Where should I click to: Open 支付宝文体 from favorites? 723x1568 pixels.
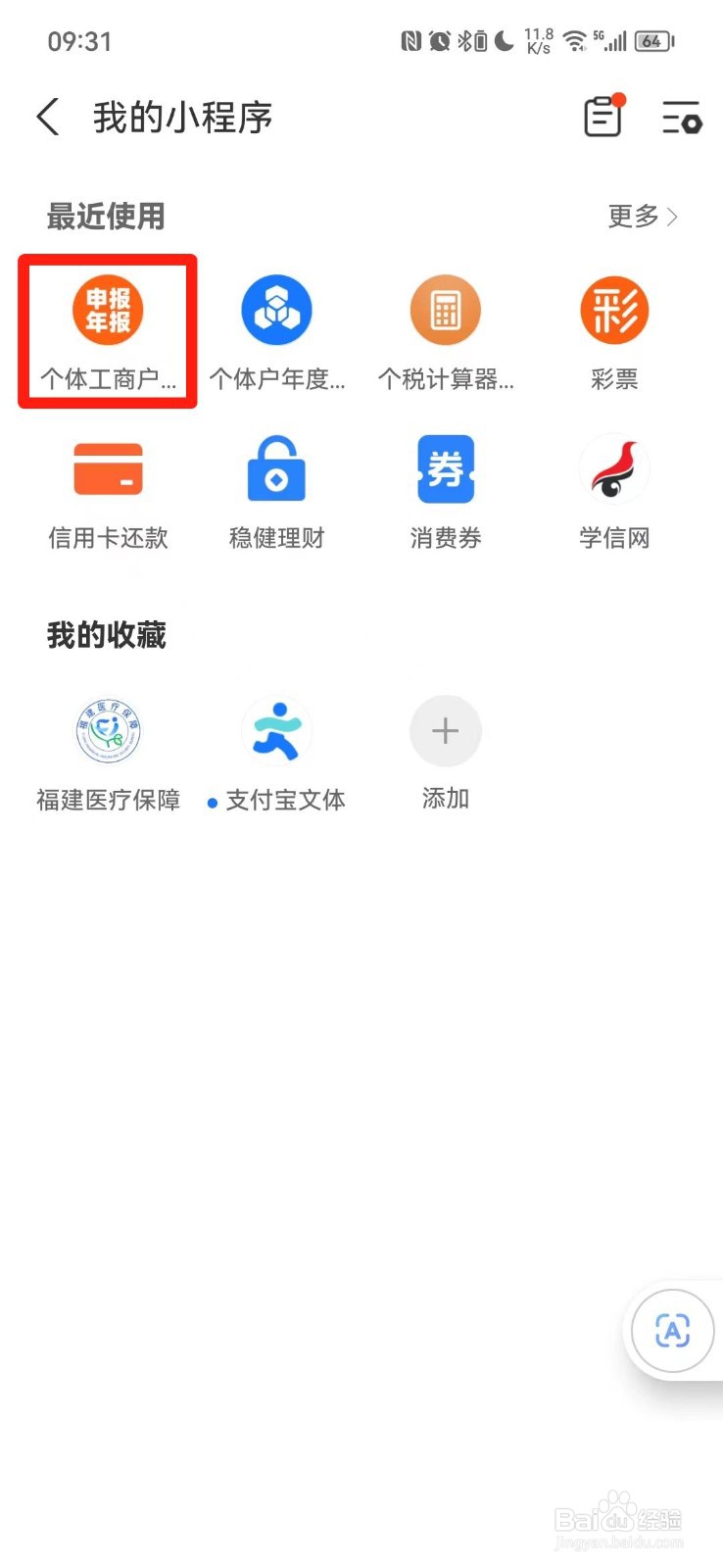pos(277,755)
